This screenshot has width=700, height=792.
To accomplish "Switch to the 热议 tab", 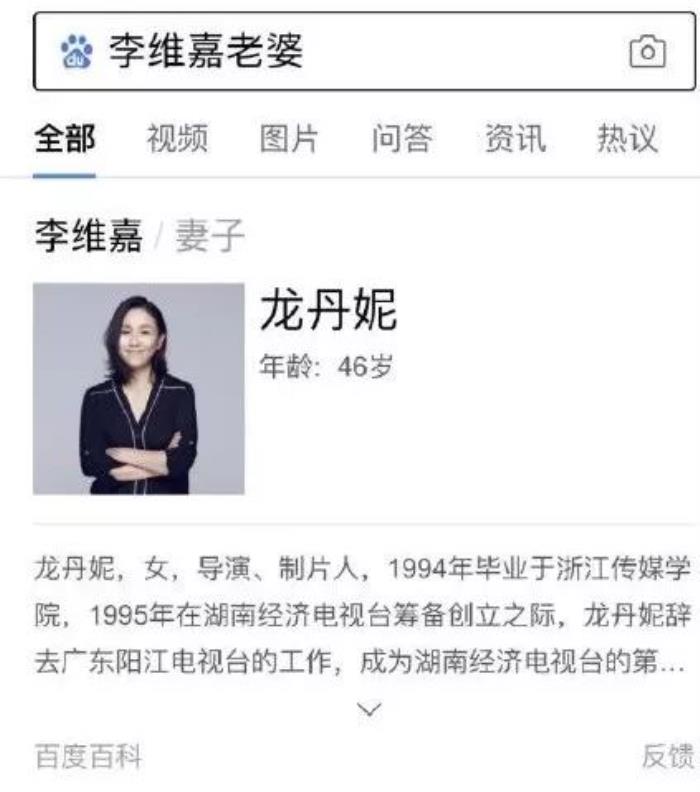I will click(x=627, y=139).
